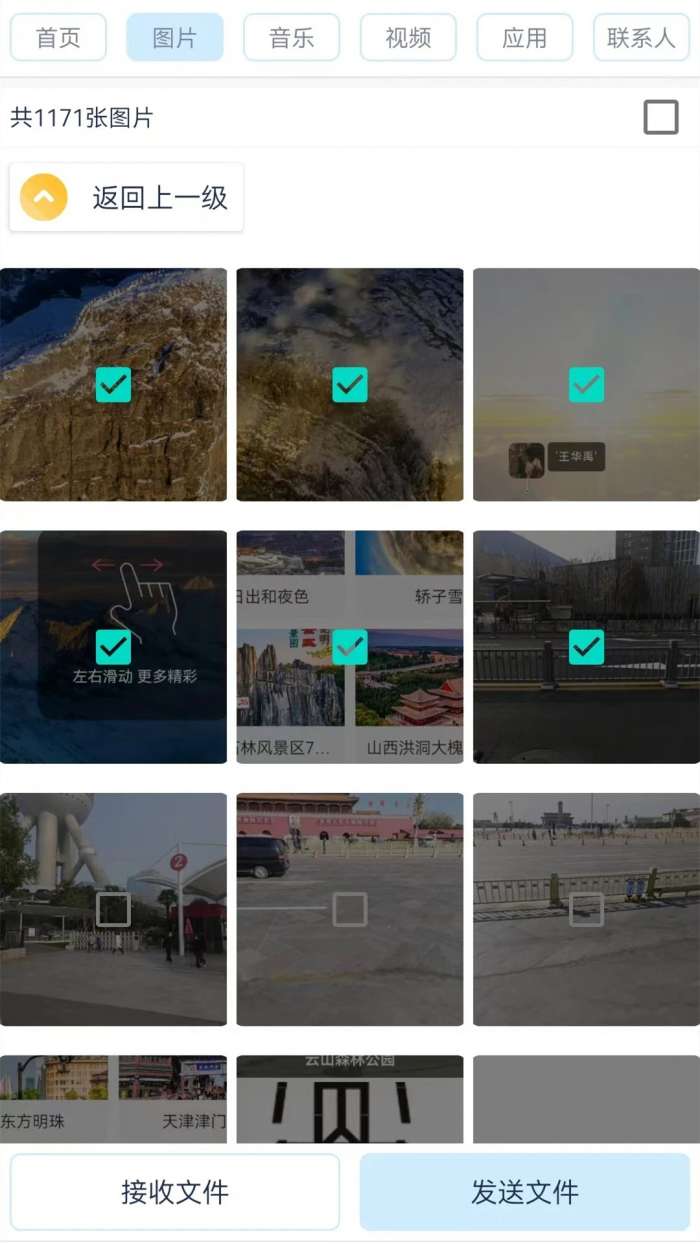This screenshot has width=700, height=1244.
Task: Open the 东方明珠 天津津门 screenshot thumbnail
Action: pyautogui.click(x=113, y=1098)
